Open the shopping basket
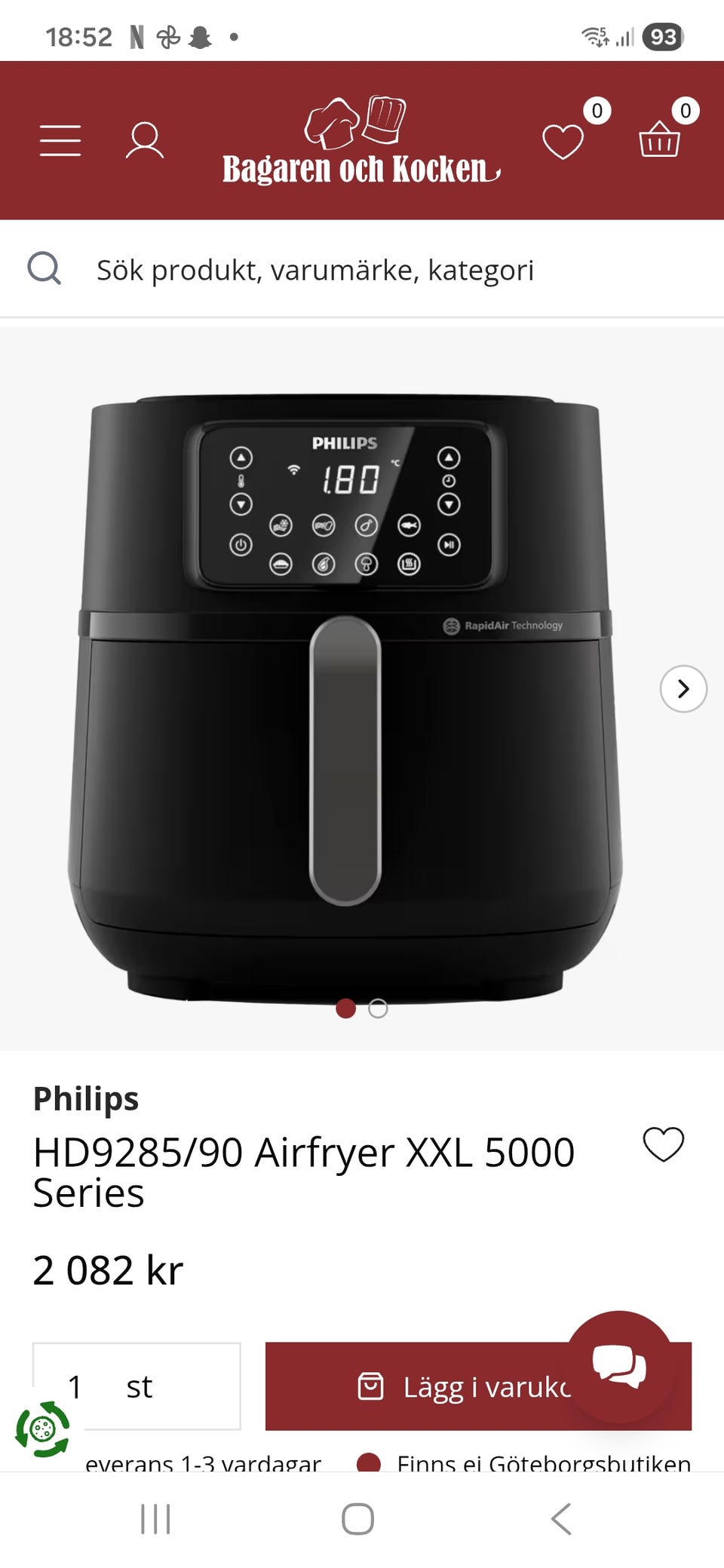This screenshot has width=724, height=1568. pos(660,139)
